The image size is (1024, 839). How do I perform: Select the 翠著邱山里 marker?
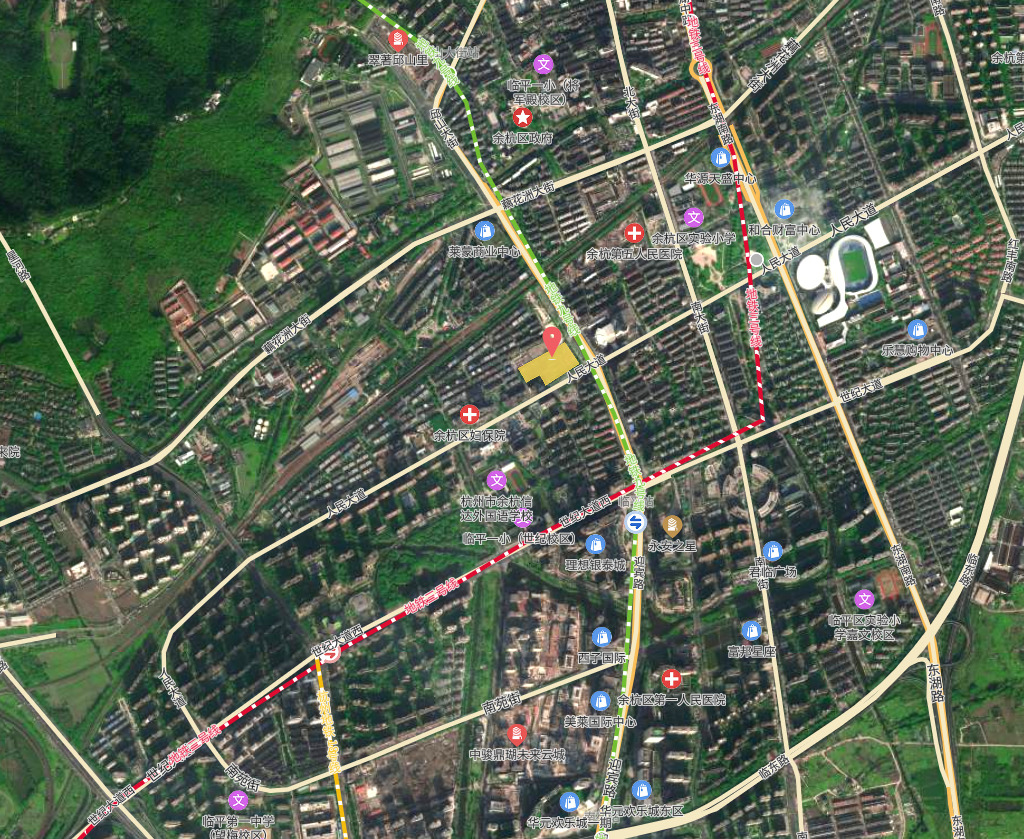pyautogui.click(x=397, y=39)
